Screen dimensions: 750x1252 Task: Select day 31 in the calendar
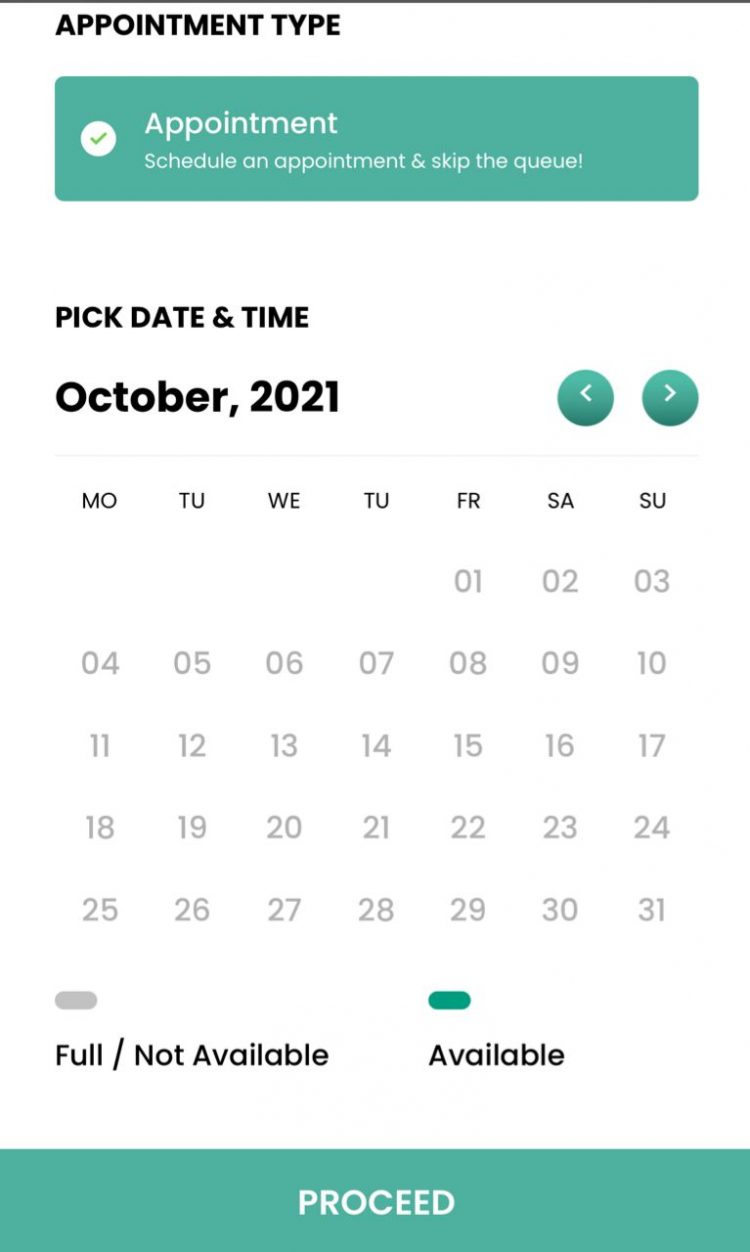click(x=652, y=910)
